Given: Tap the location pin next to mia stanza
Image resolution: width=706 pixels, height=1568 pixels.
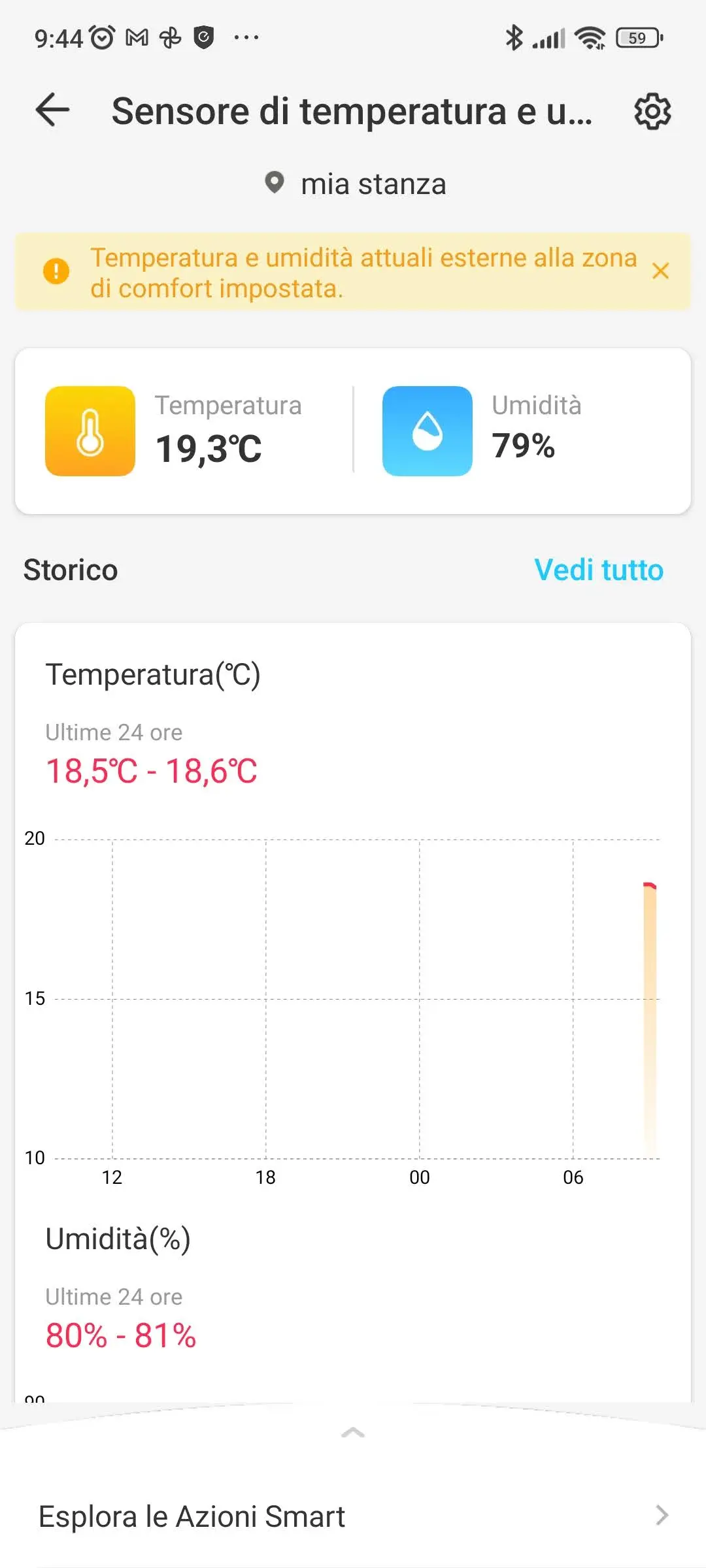Looking at the screenshot, I should [x=274, y=183].
